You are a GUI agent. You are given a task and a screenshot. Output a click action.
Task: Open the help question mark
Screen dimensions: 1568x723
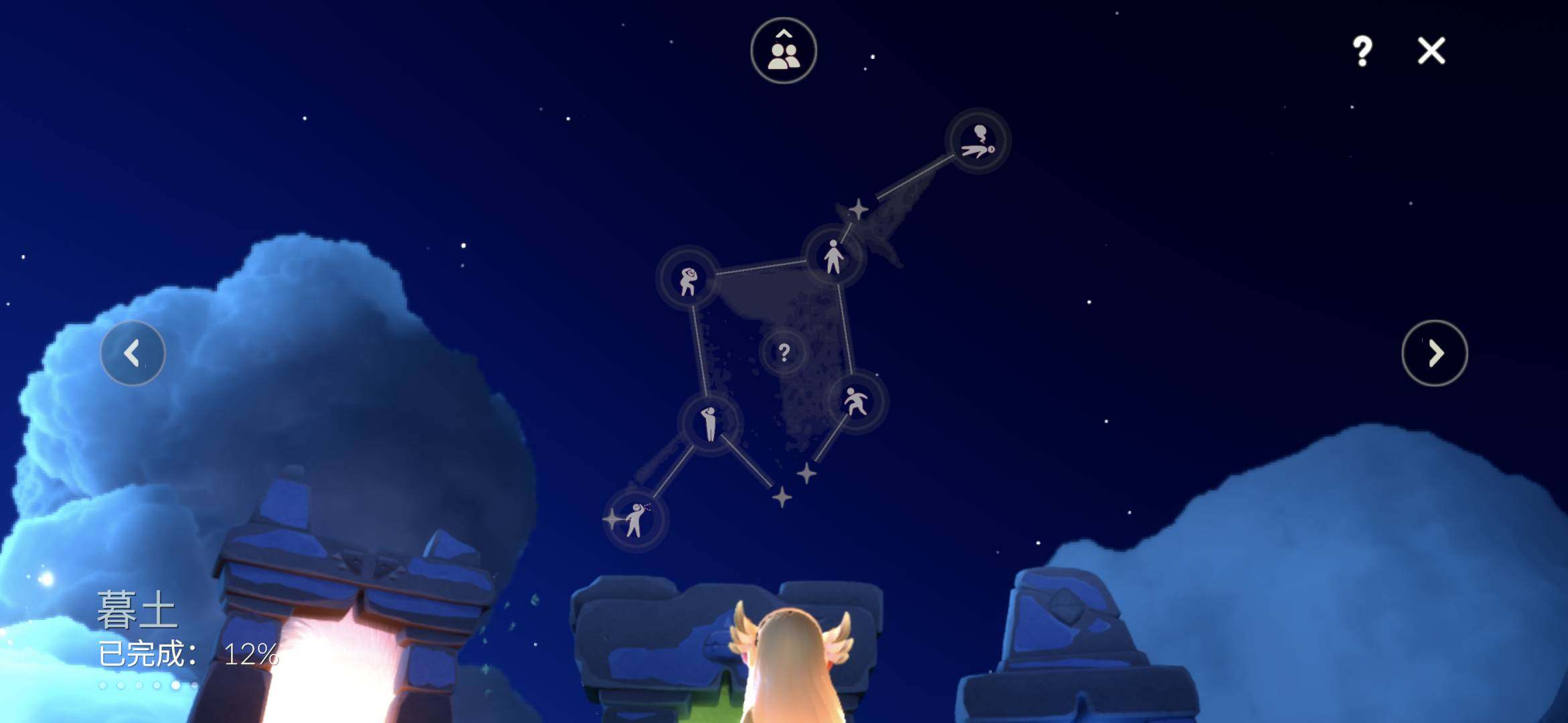tap(1362, 51)
